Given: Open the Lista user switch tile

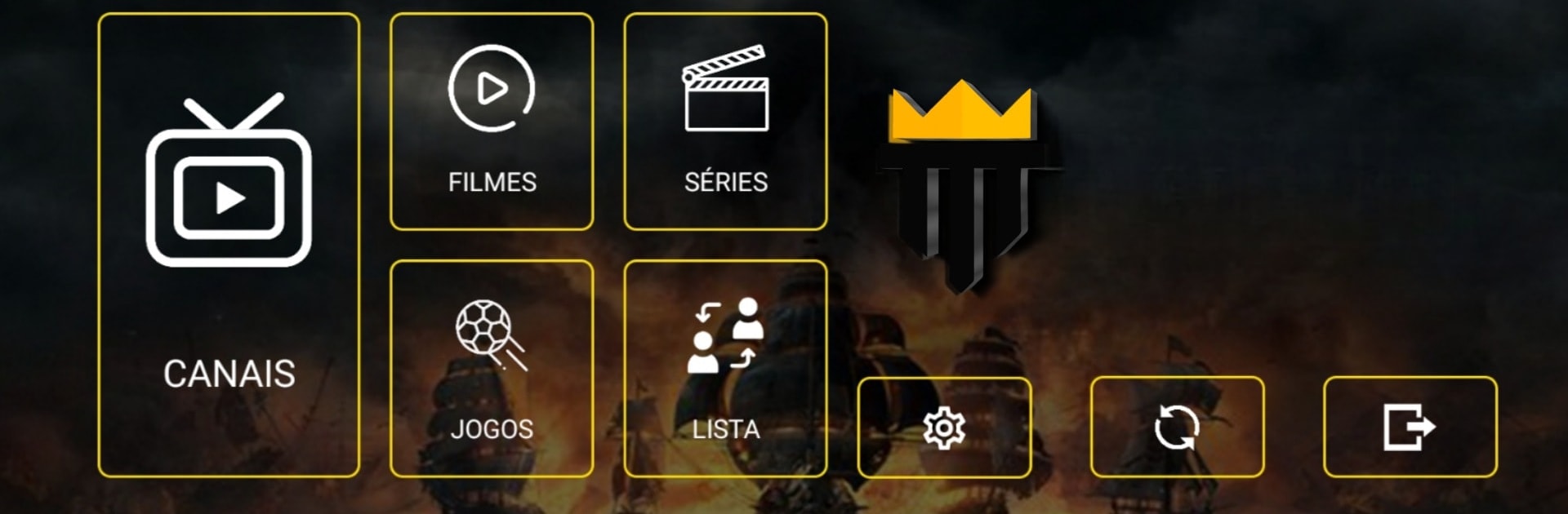Looking at the screenshot, I should click(725, 369).
